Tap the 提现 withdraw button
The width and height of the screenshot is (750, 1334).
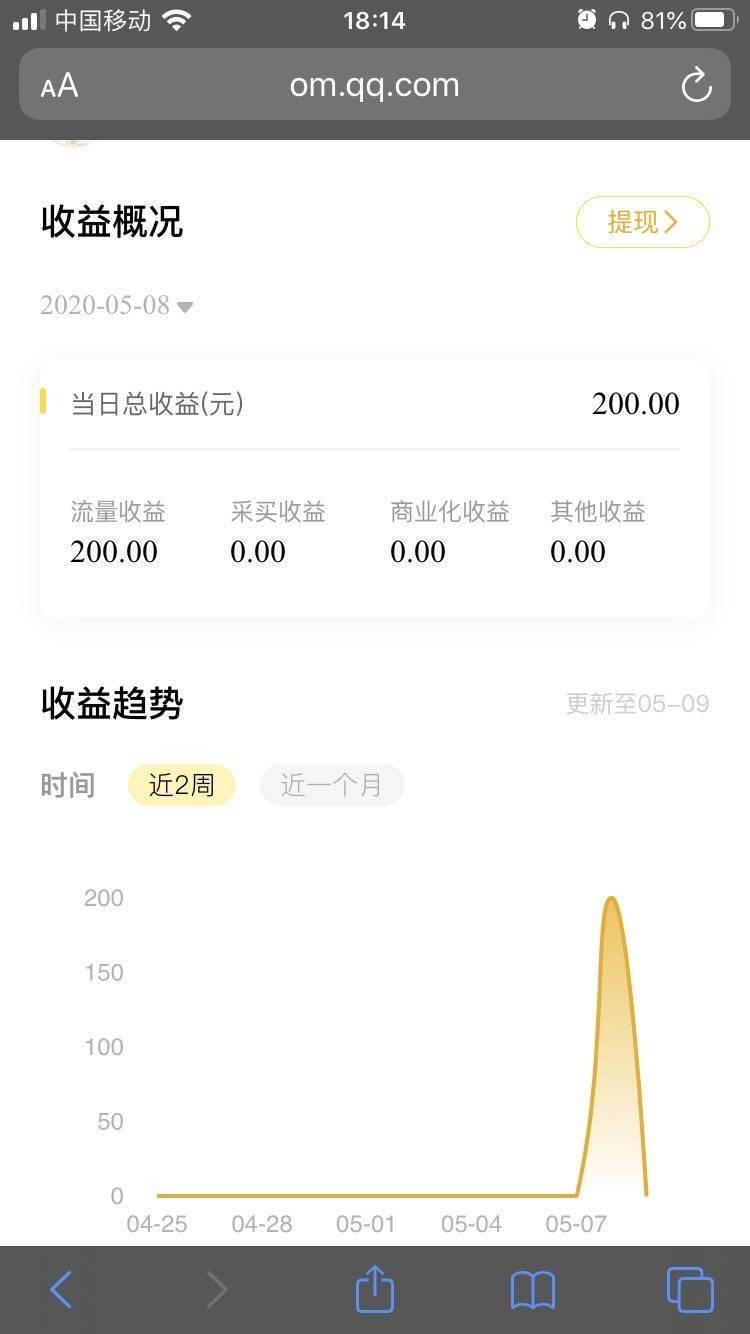coord(643,222)
